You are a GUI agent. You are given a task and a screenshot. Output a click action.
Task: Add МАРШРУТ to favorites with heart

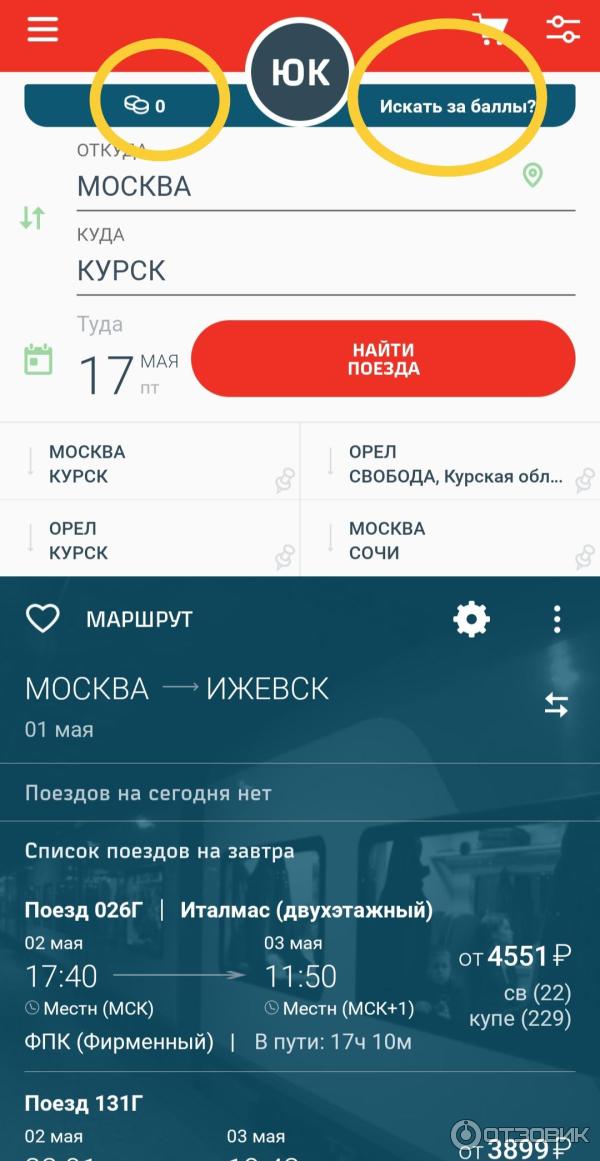coord(43,619)
